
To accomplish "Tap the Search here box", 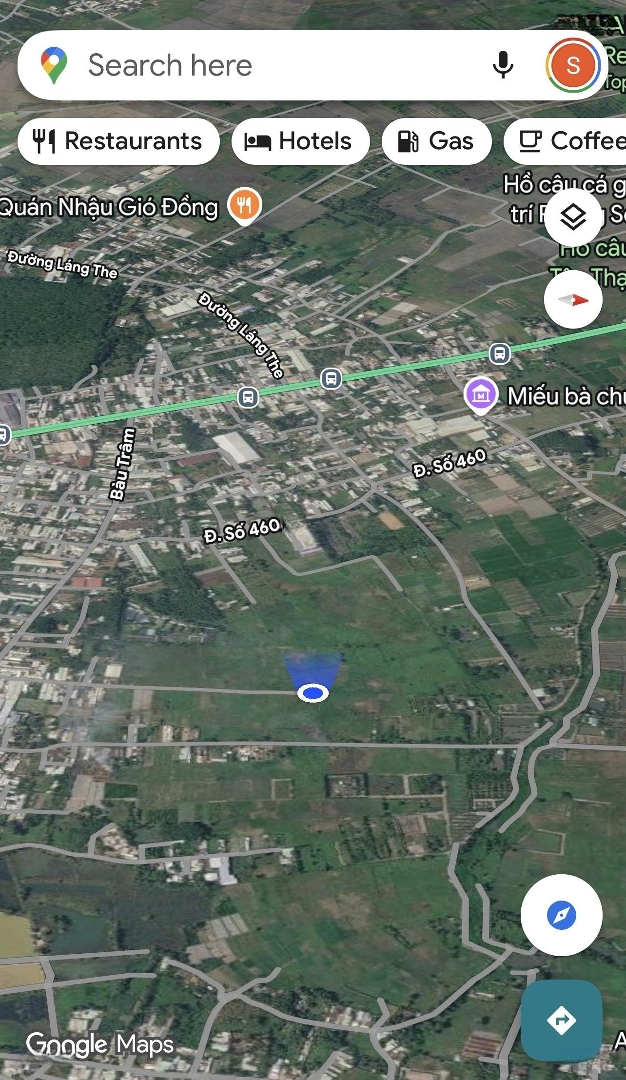I will coord(260,66).
